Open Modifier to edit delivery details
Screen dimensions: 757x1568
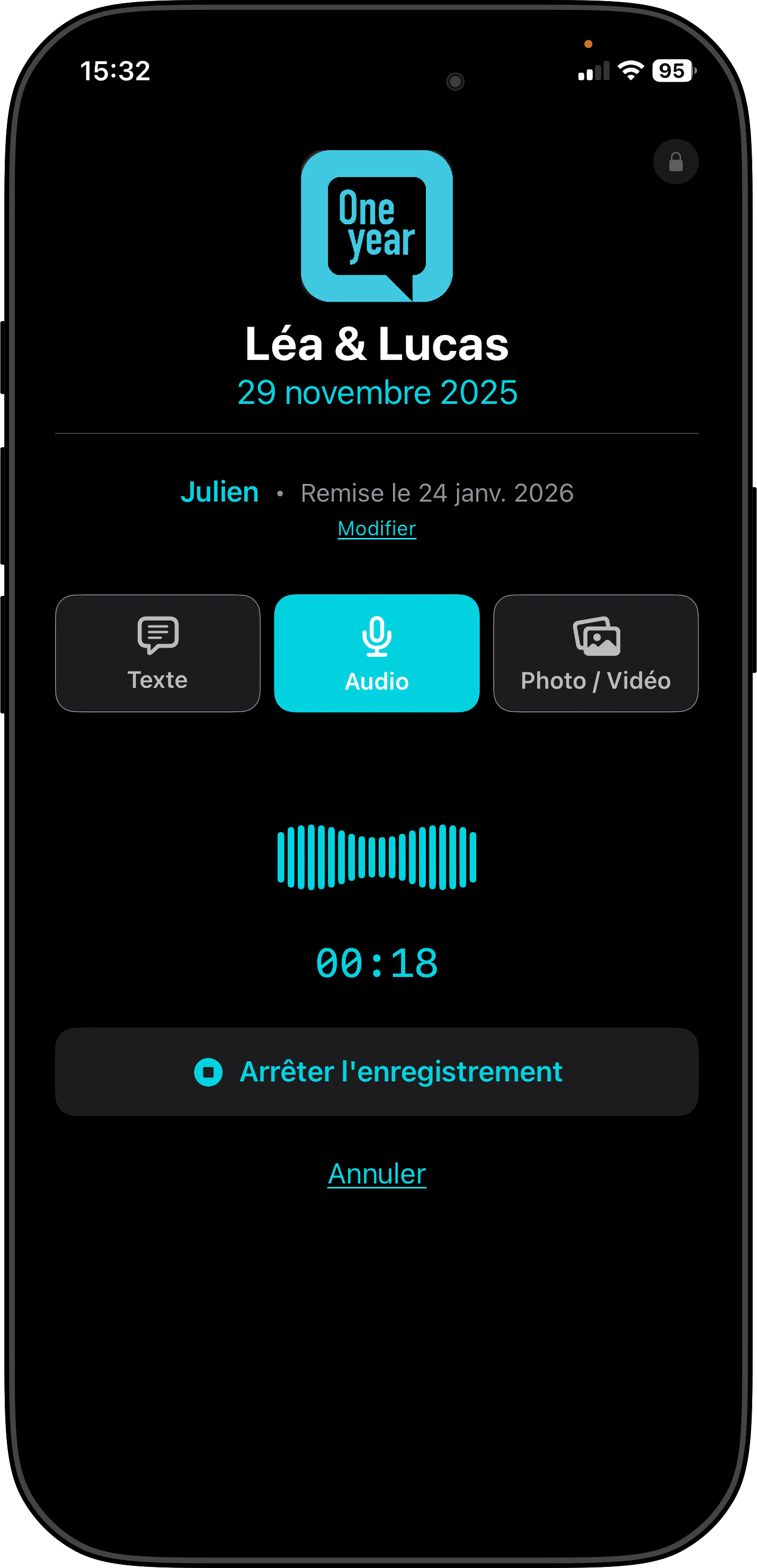(x=376, y=528)
